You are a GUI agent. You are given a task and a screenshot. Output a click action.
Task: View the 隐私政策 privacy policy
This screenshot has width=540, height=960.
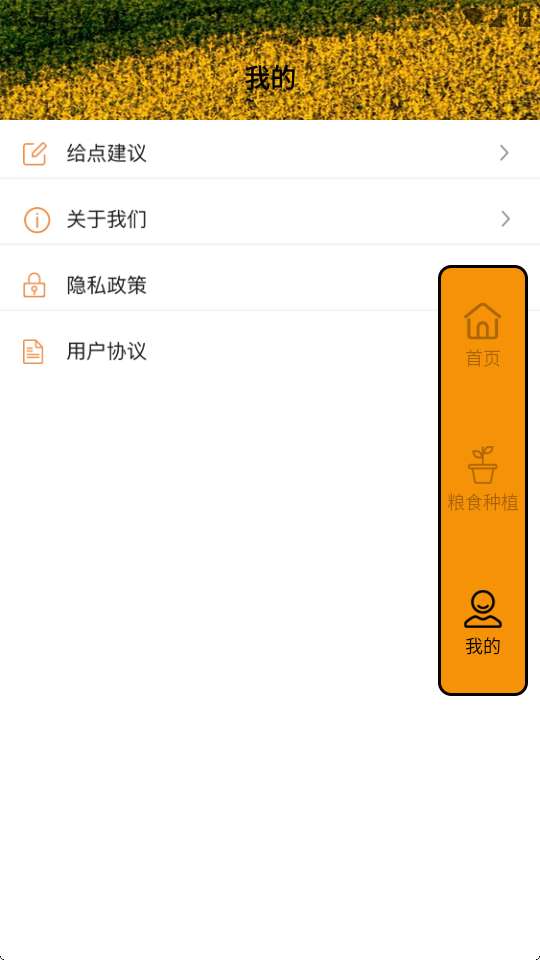(x=270, y=285)
